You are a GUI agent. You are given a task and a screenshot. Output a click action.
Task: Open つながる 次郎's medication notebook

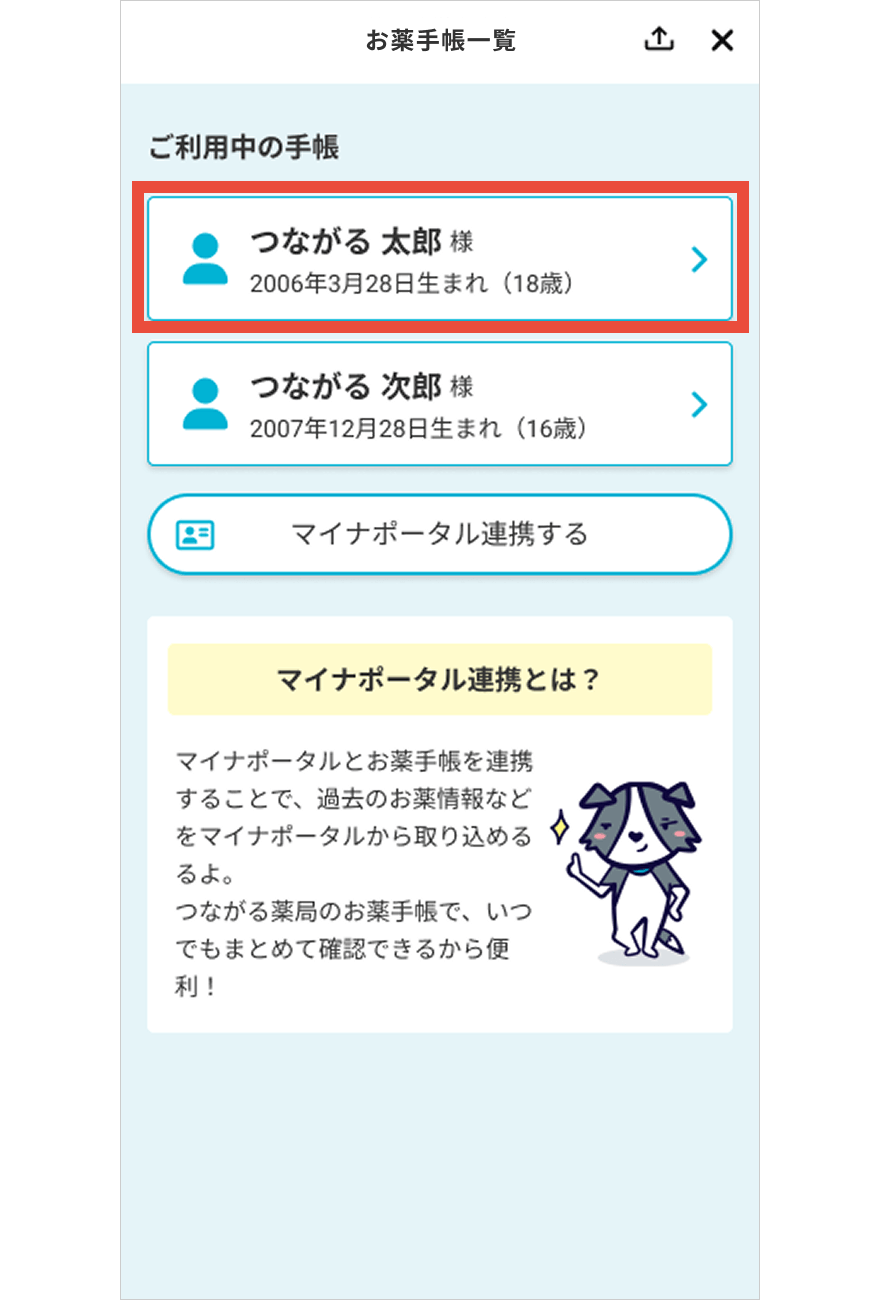tap(440, 404)
